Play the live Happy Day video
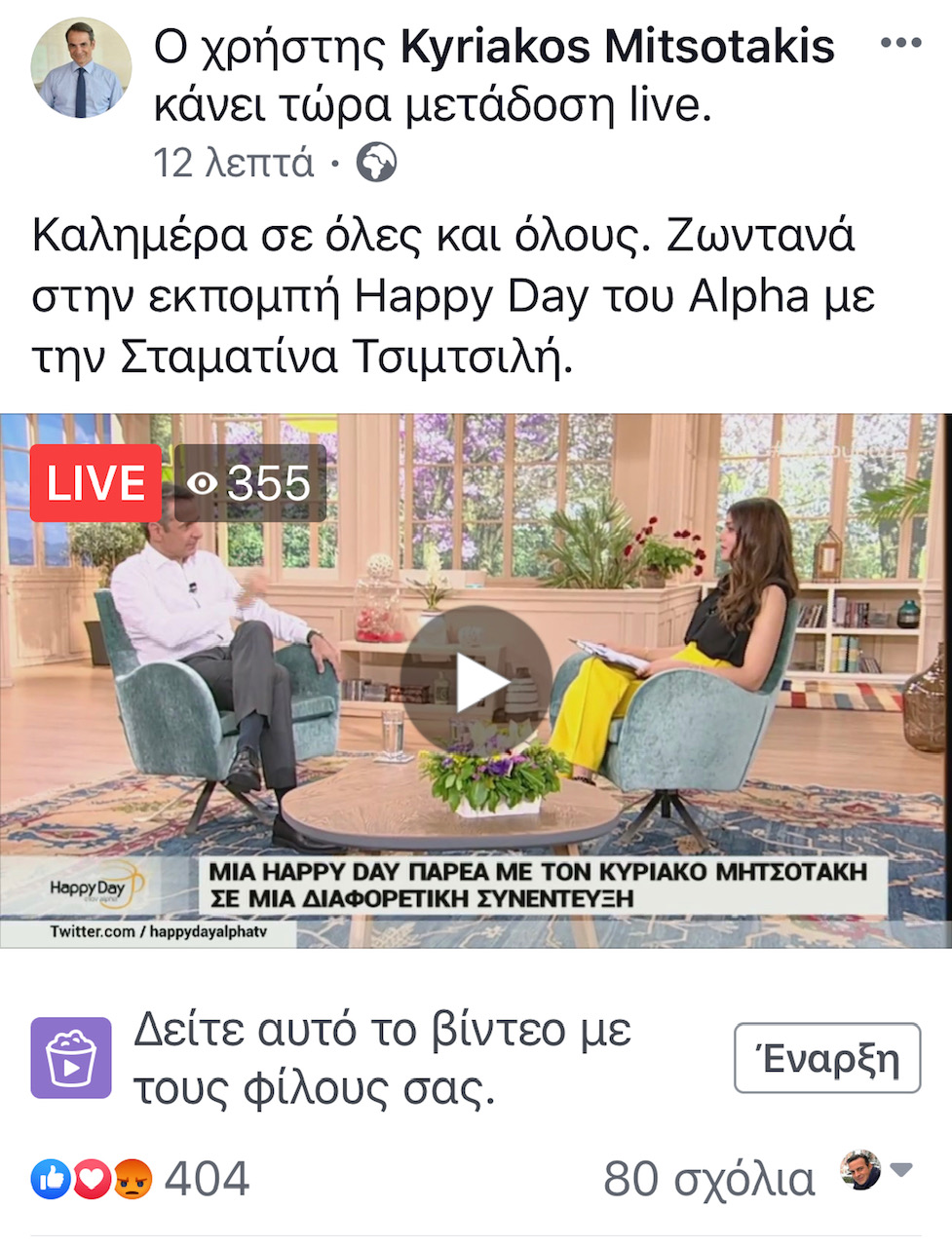Screen dimensions: 952x1247 click(x=476, y=681)
